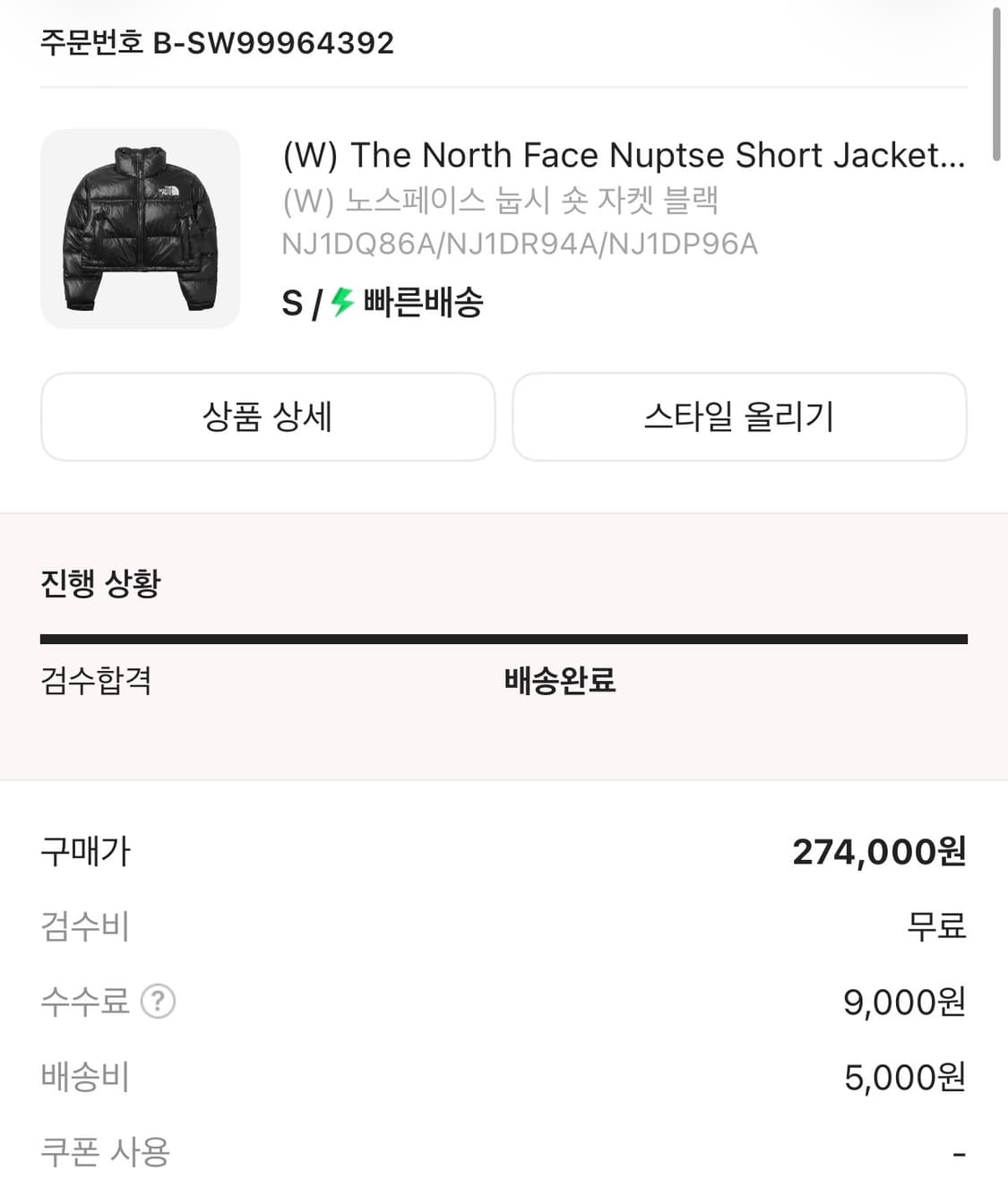Screen dimensions: 1008x1204
Task: Tap 스타일 올리기 to upload a style
Action: (x=739, y=417)
